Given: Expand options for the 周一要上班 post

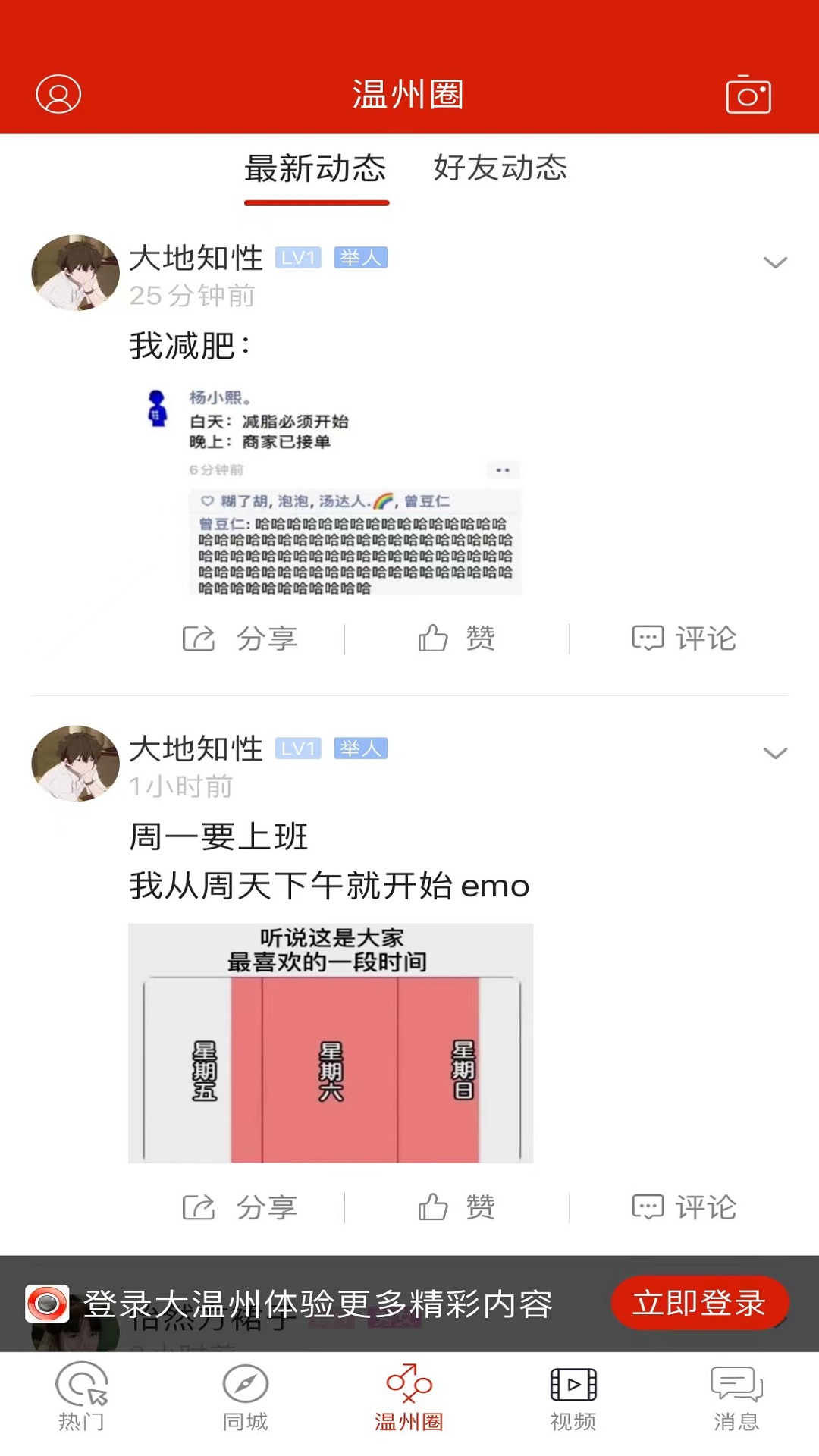Looking at the screenshot, I should click(774, 753).
